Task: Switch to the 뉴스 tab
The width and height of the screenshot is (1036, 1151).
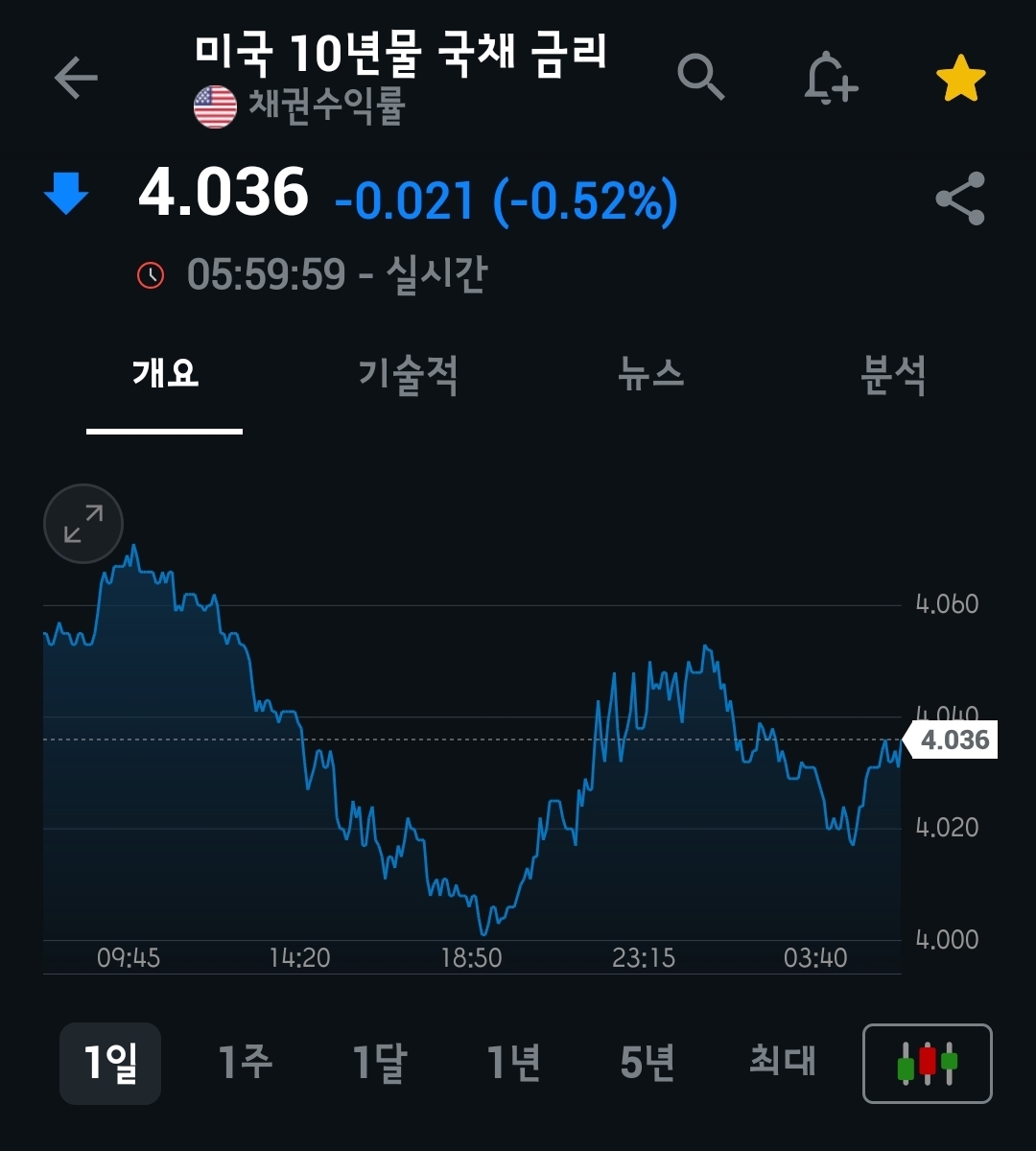Action: click(651, 374)
